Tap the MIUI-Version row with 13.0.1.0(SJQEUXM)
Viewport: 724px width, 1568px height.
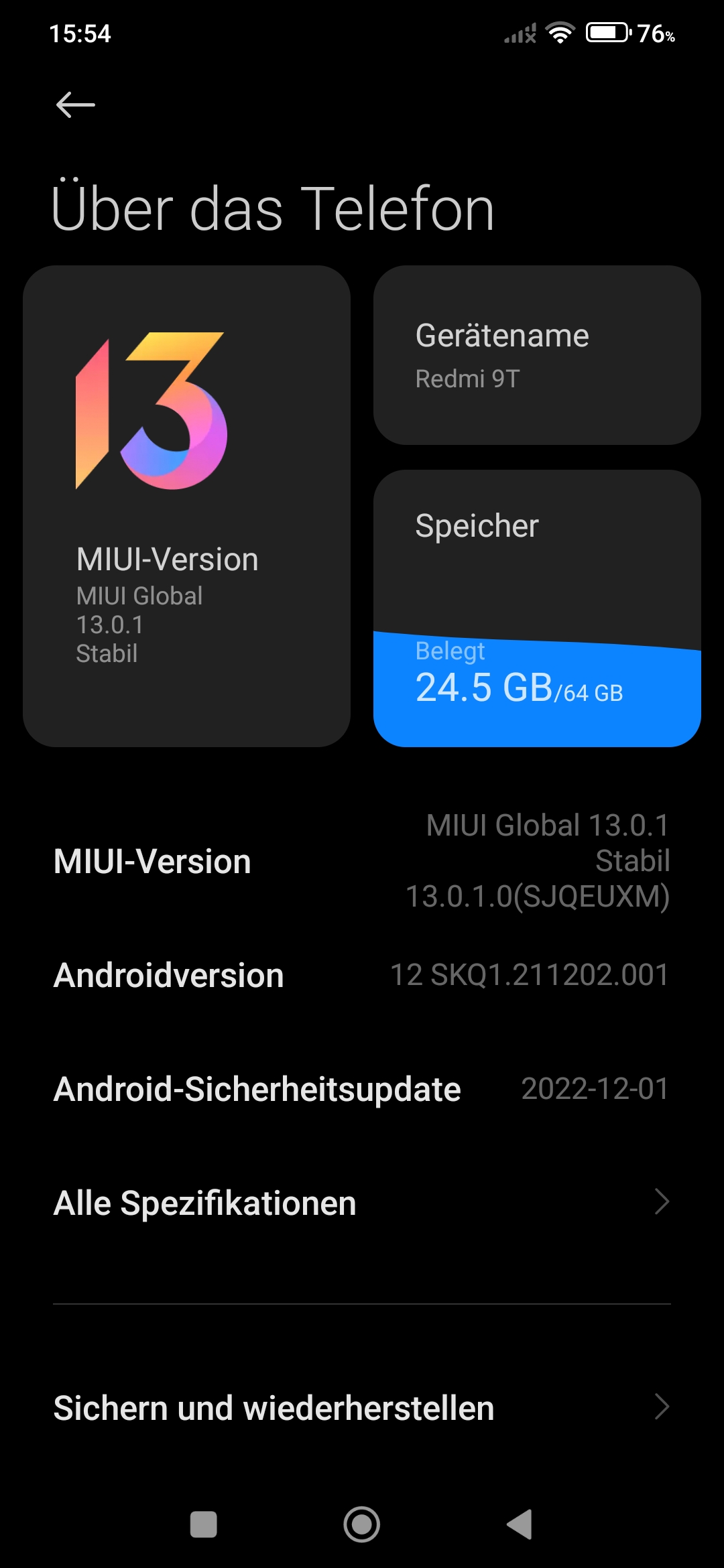pos(362,861)
